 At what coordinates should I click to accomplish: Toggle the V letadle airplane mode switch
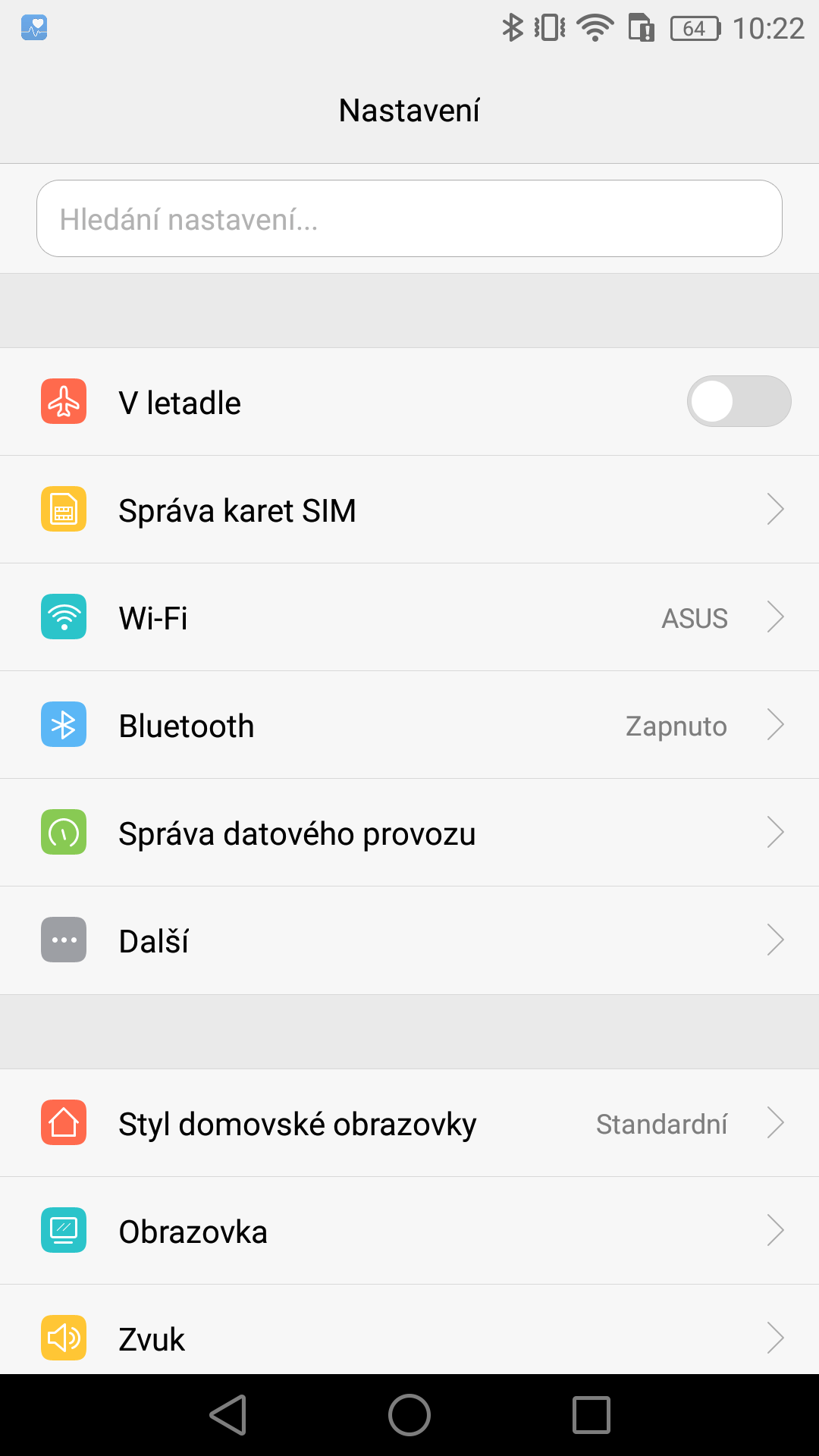click(x=739, y=401)
